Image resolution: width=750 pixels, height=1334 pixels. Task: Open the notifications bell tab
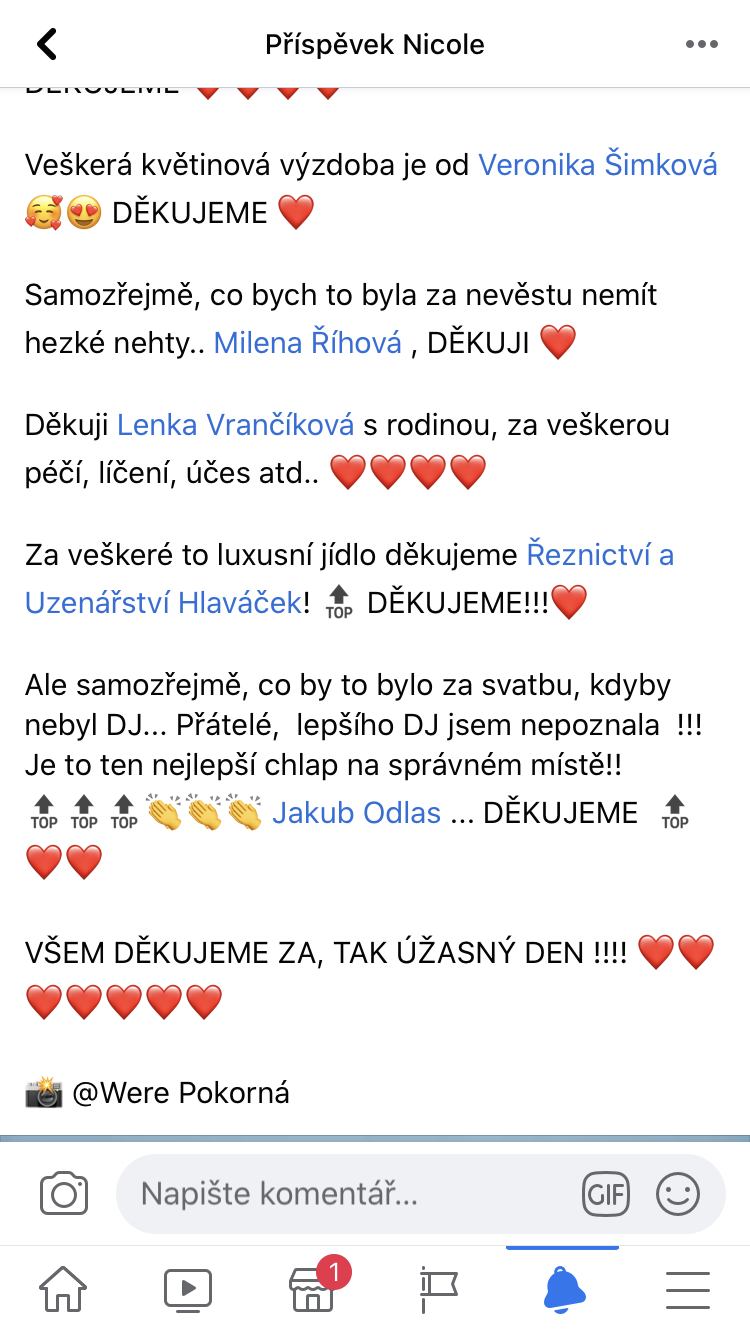tap(563, 1289)
